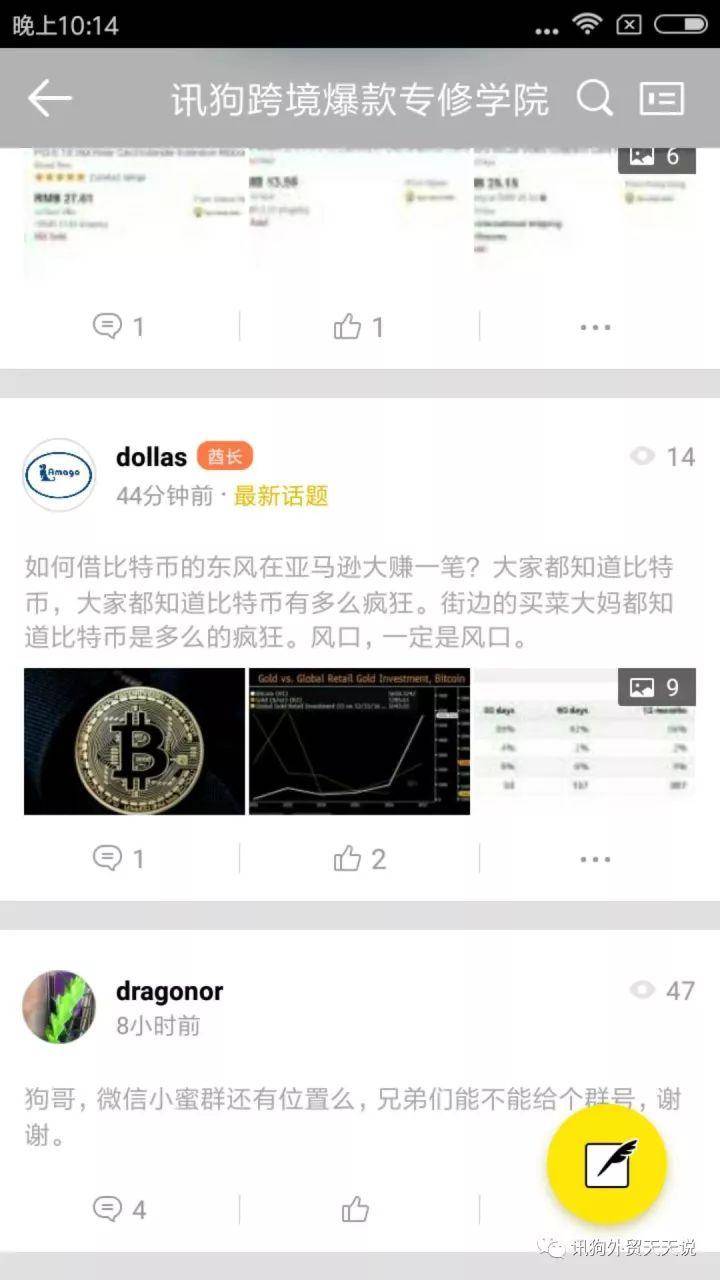Open comments on dragonor's post
720x1280 pixels.
tap(119, 1209)
